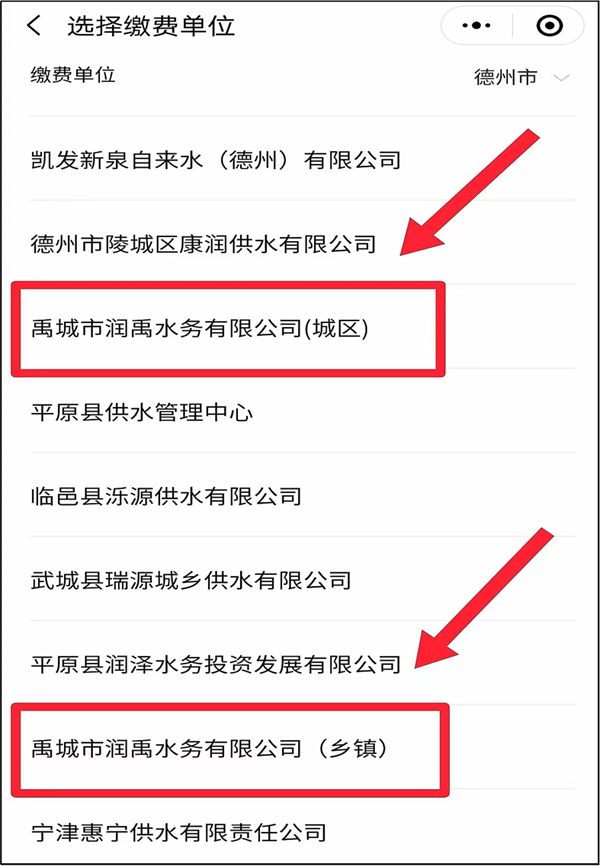Choose 德州市陵城区康润供水有限公司

pyautogui.click(x=203, y=243)
